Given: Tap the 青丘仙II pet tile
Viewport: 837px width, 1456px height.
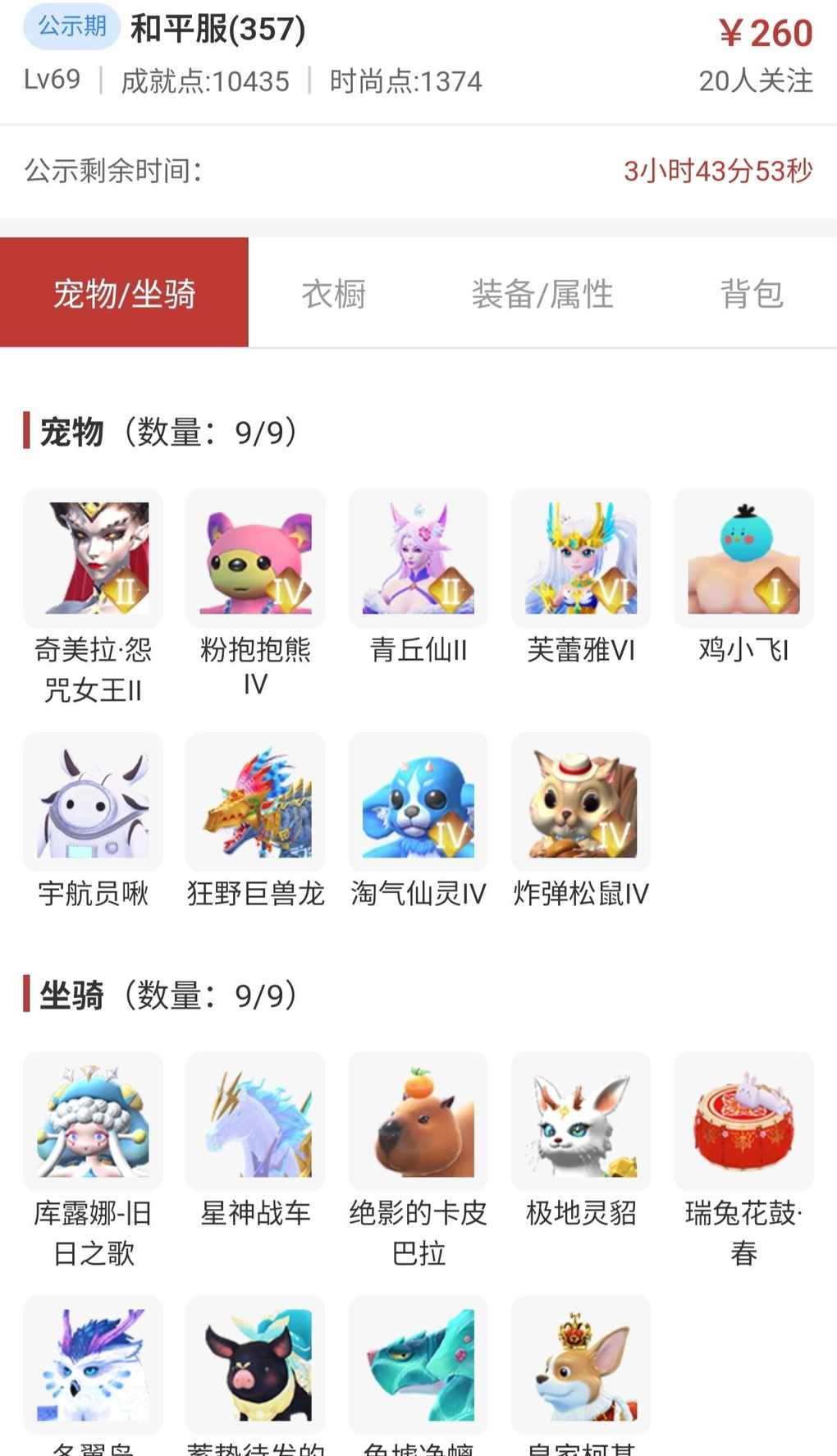Looking at the screenshot, I should tap(418, 559).
